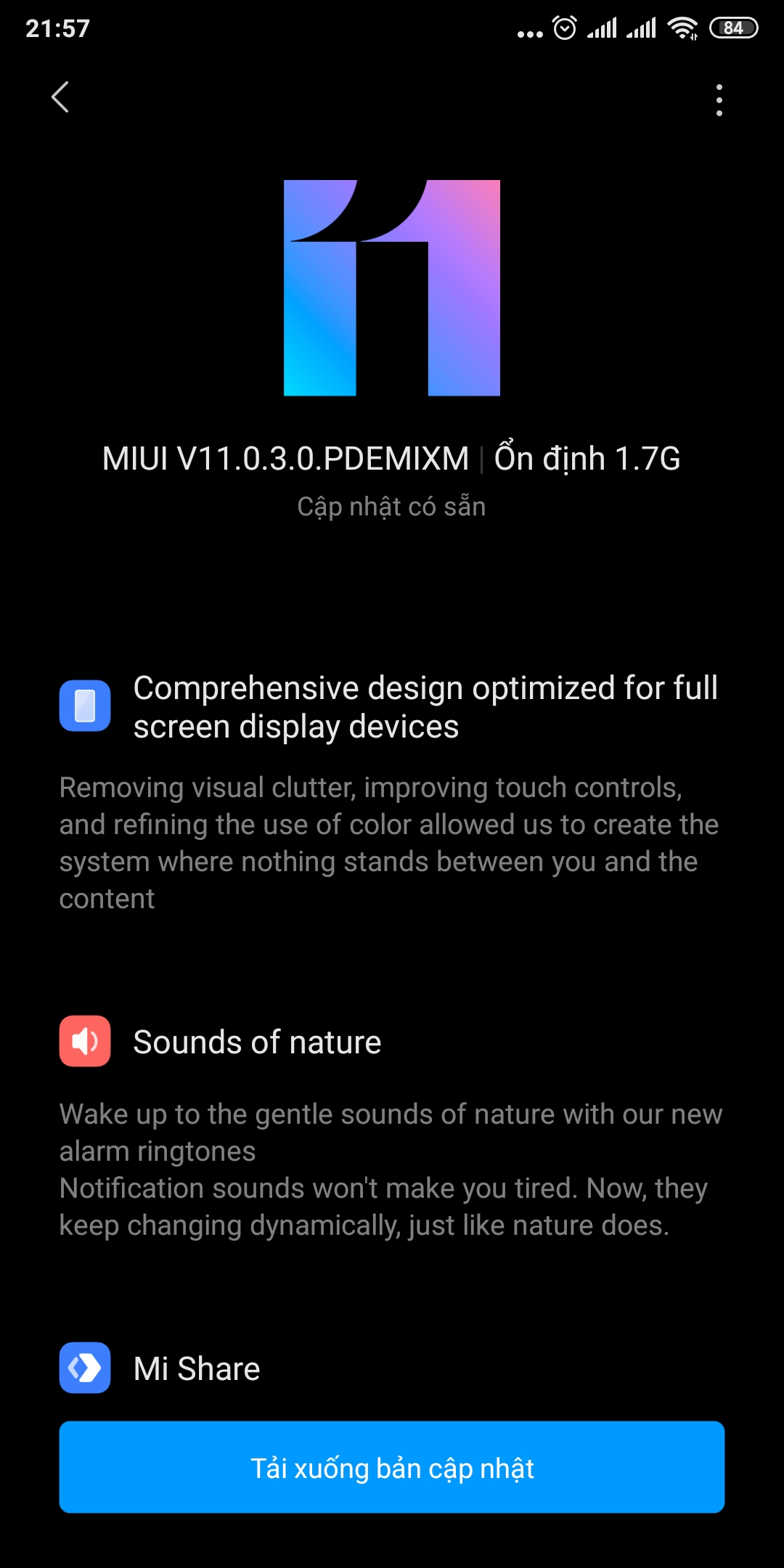
Task: Click the full screen design description paragraph
Action: coord(388,842)
